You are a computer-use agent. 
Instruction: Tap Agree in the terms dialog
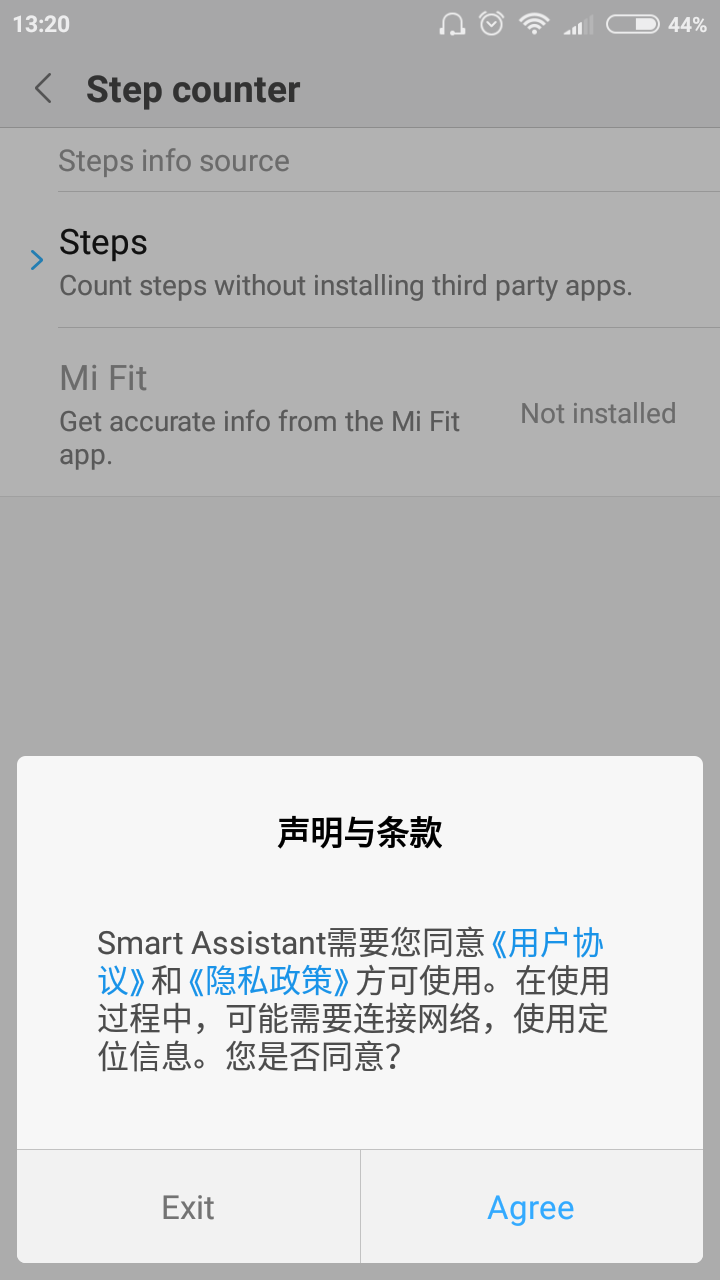coord(531,1207)
